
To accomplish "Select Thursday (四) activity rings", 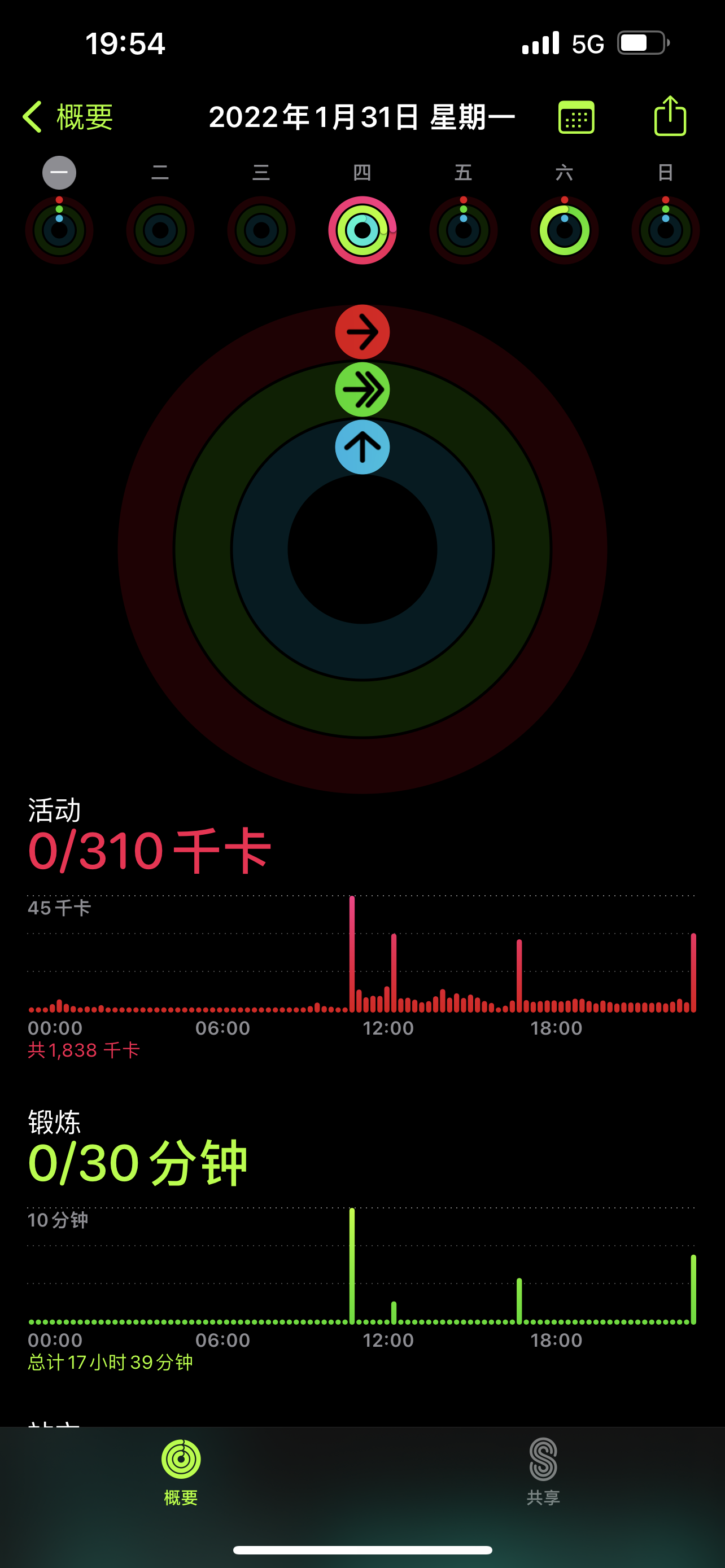I will pos(362,230).
